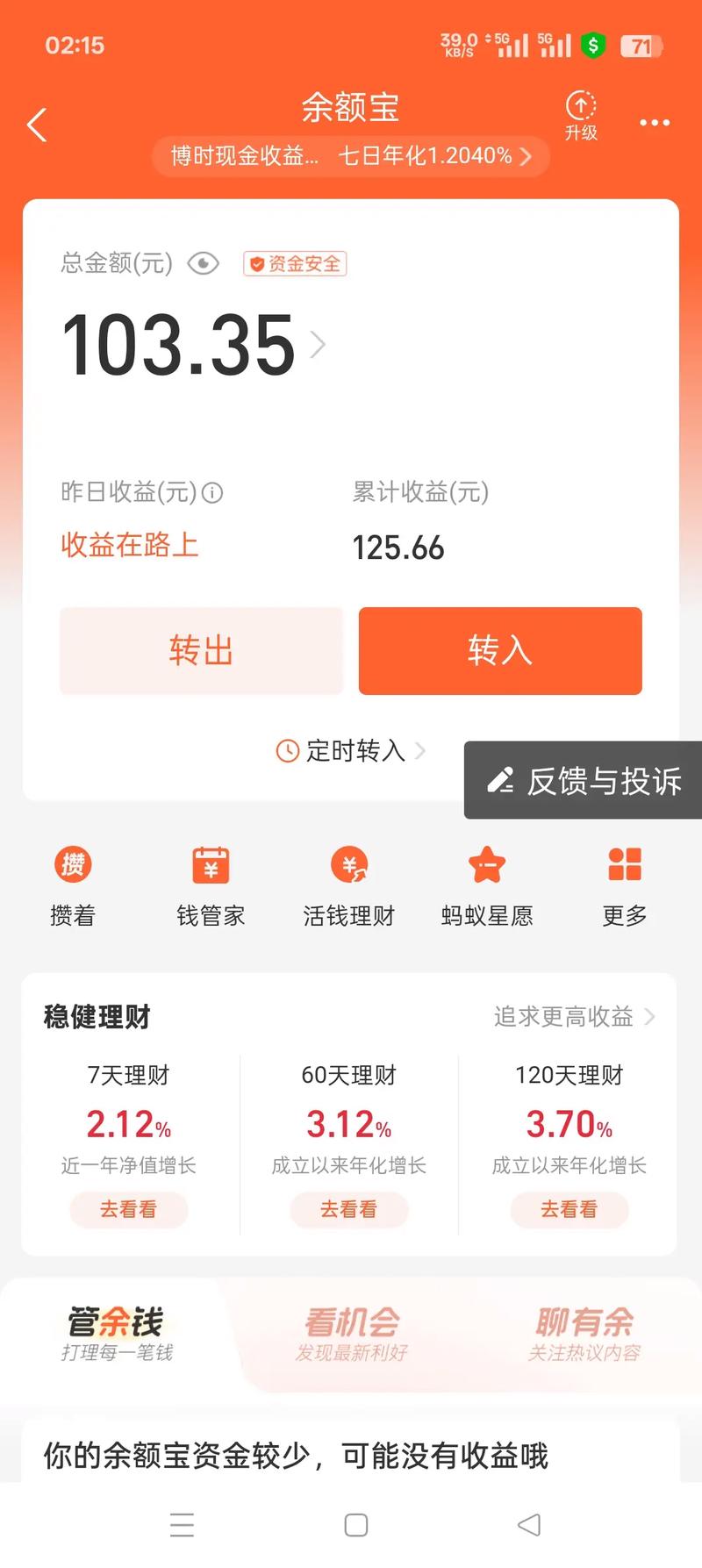Screen dimensions: 702x1568
Task: Open the 更多 grid icon
Action: [x=624, y=864]
